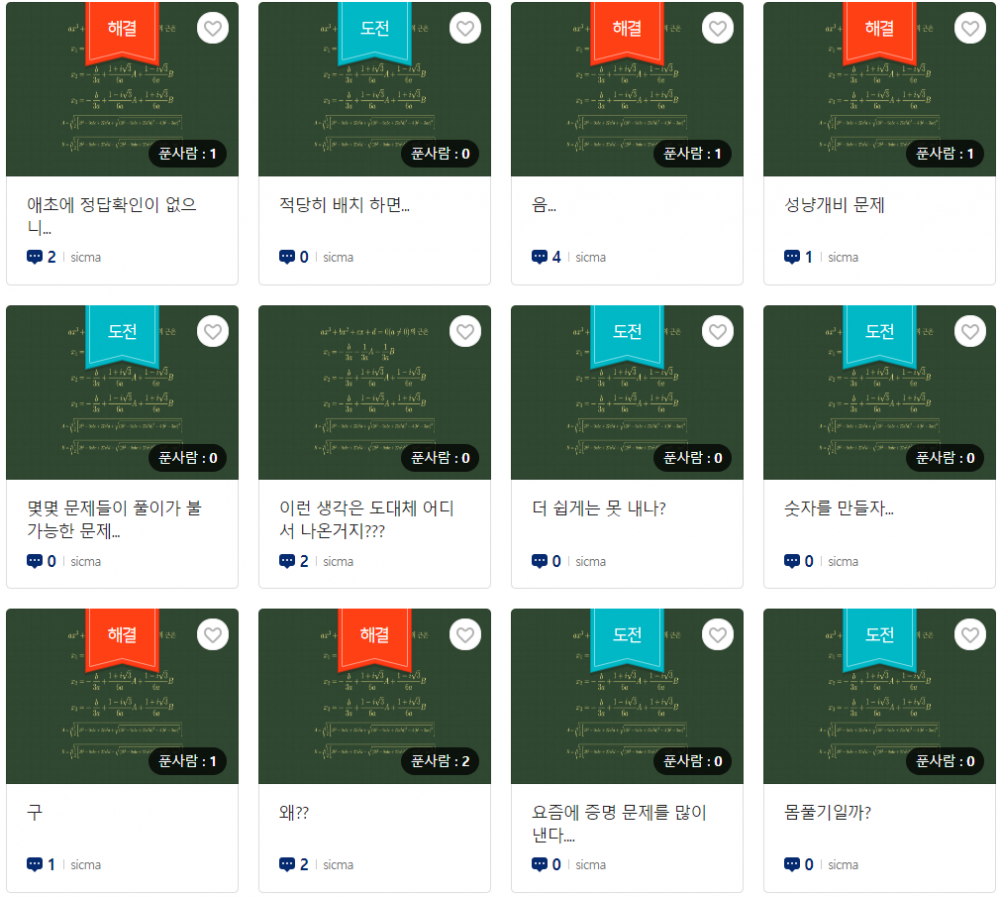Favorite the card titled '구'
The width and height of the screenshot is (1000, 899).
click(213, 635)
